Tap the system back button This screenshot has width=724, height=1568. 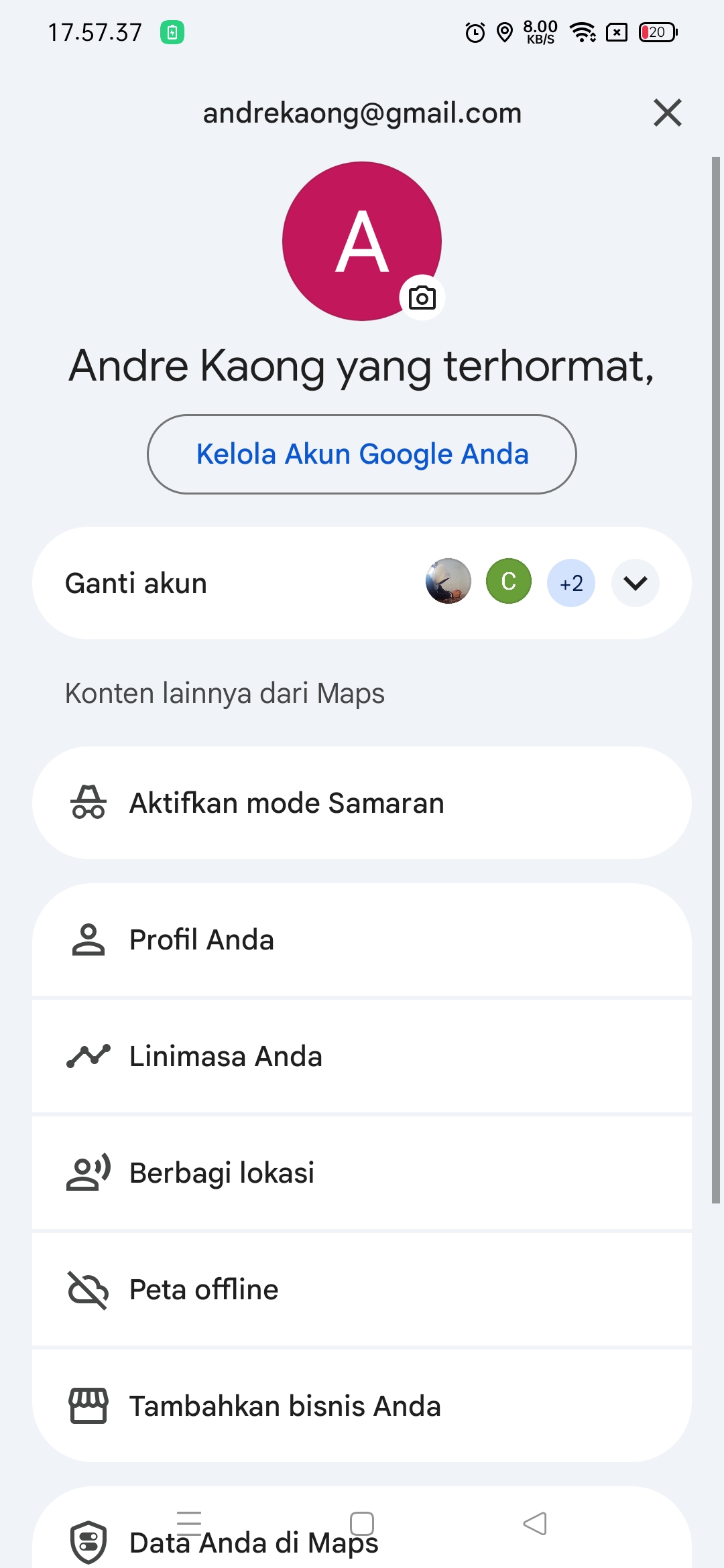point(535,1524)
